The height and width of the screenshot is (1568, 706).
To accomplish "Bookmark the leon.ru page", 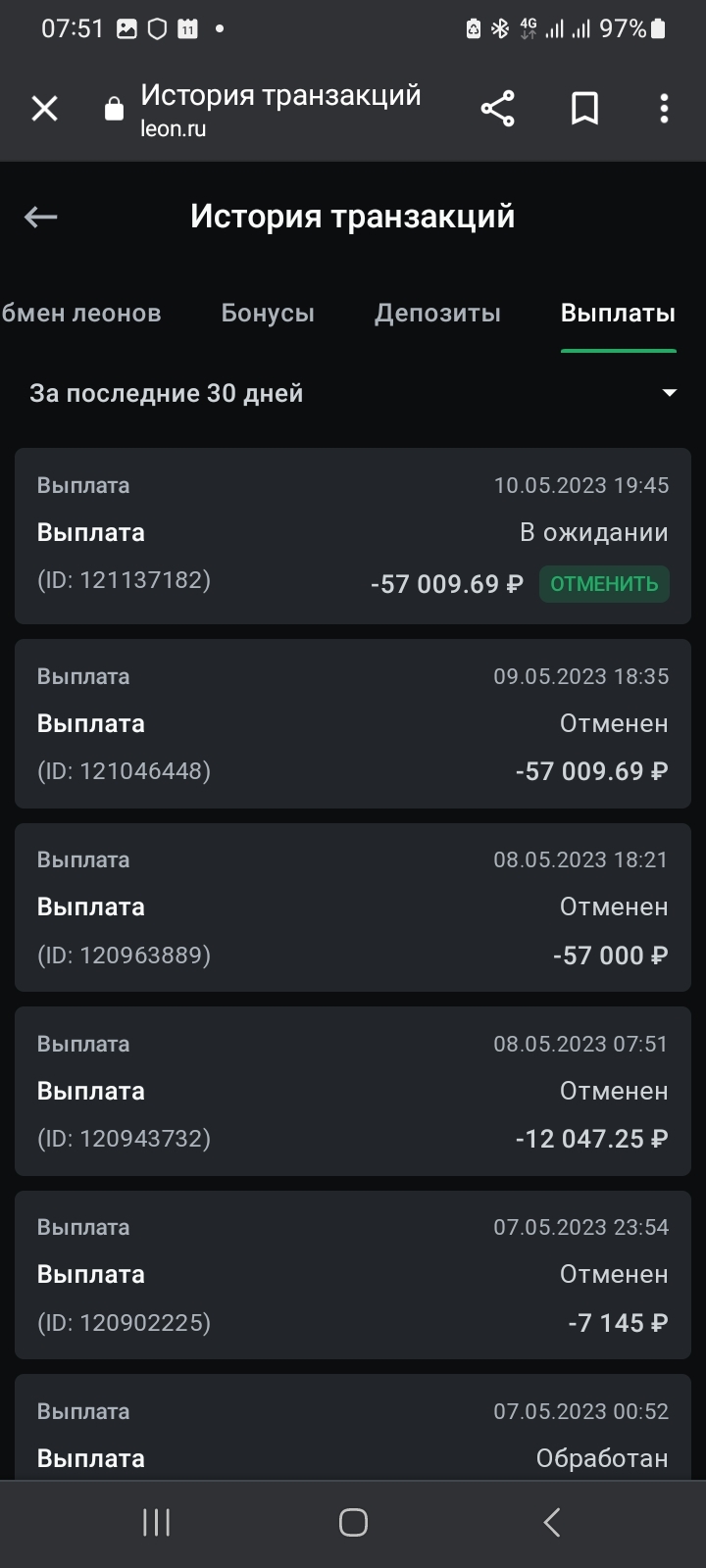I will (585, 109).
